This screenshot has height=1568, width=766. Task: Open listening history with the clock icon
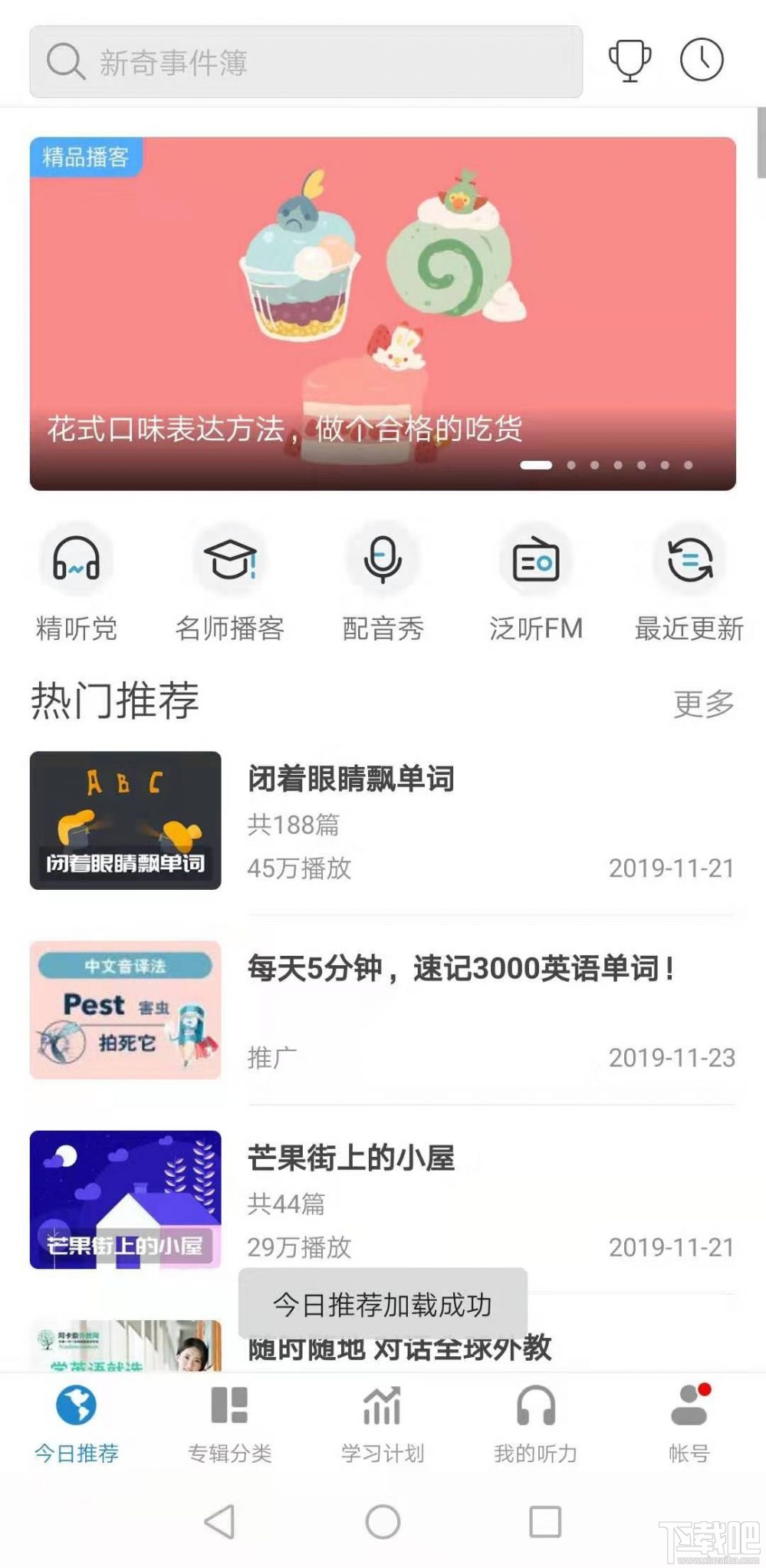[702, 59]
